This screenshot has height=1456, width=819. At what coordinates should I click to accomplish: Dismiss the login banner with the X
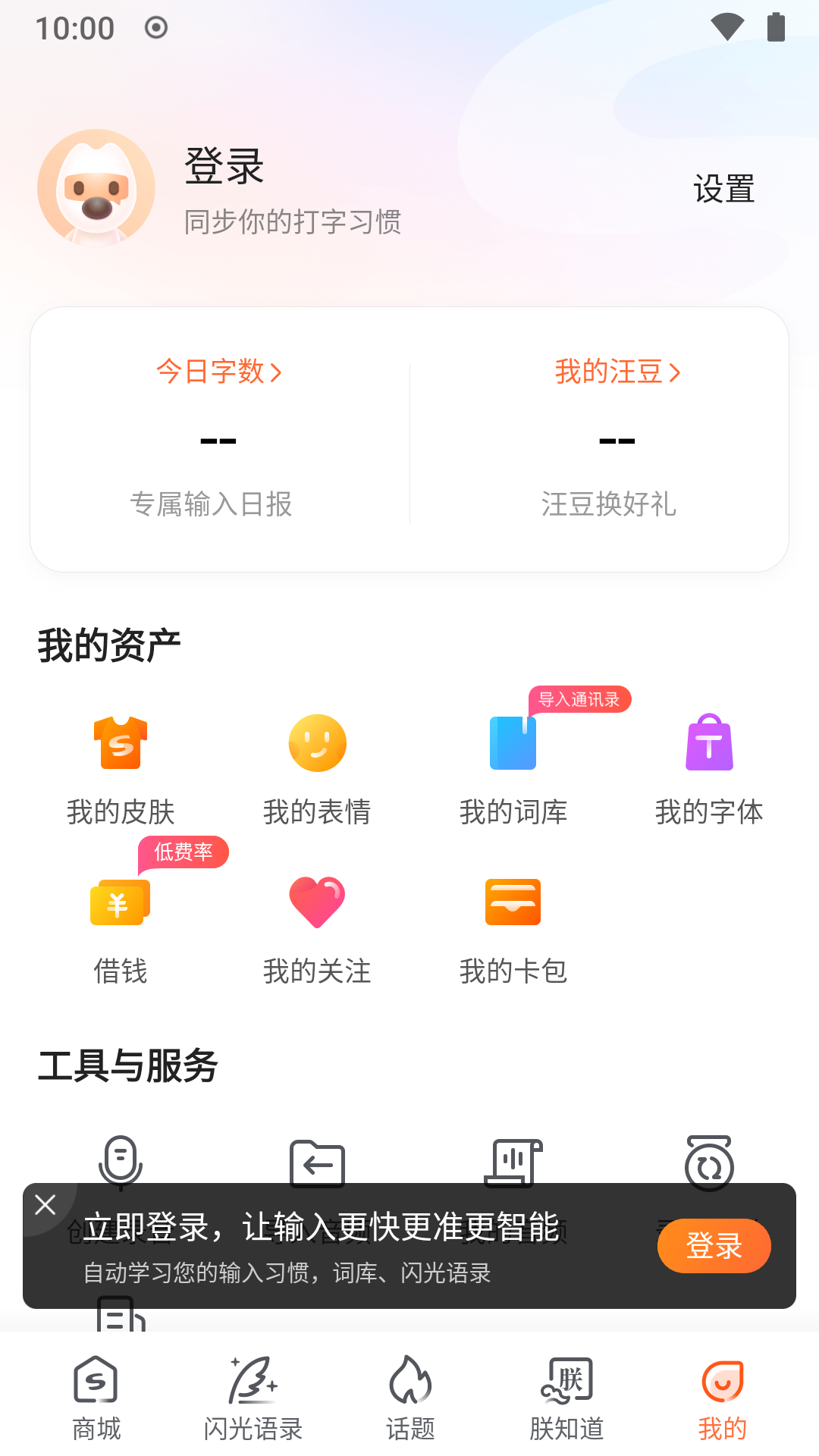pos(45,1204)
